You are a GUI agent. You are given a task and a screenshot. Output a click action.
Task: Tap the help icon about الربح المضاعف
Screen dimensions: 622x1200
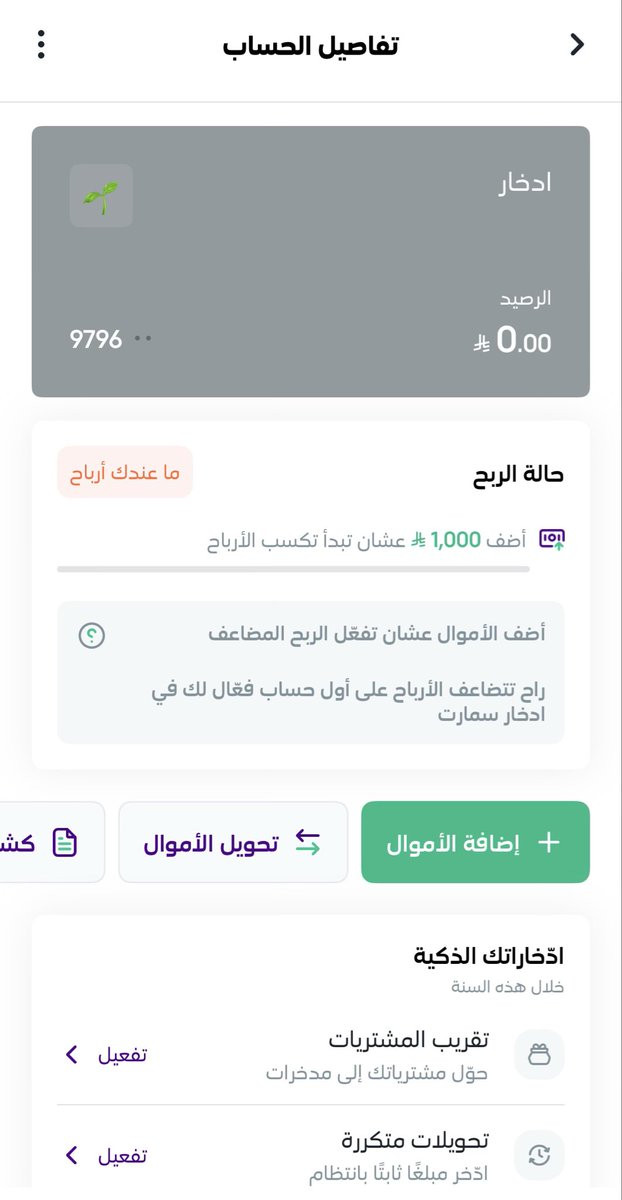point(92,634)
